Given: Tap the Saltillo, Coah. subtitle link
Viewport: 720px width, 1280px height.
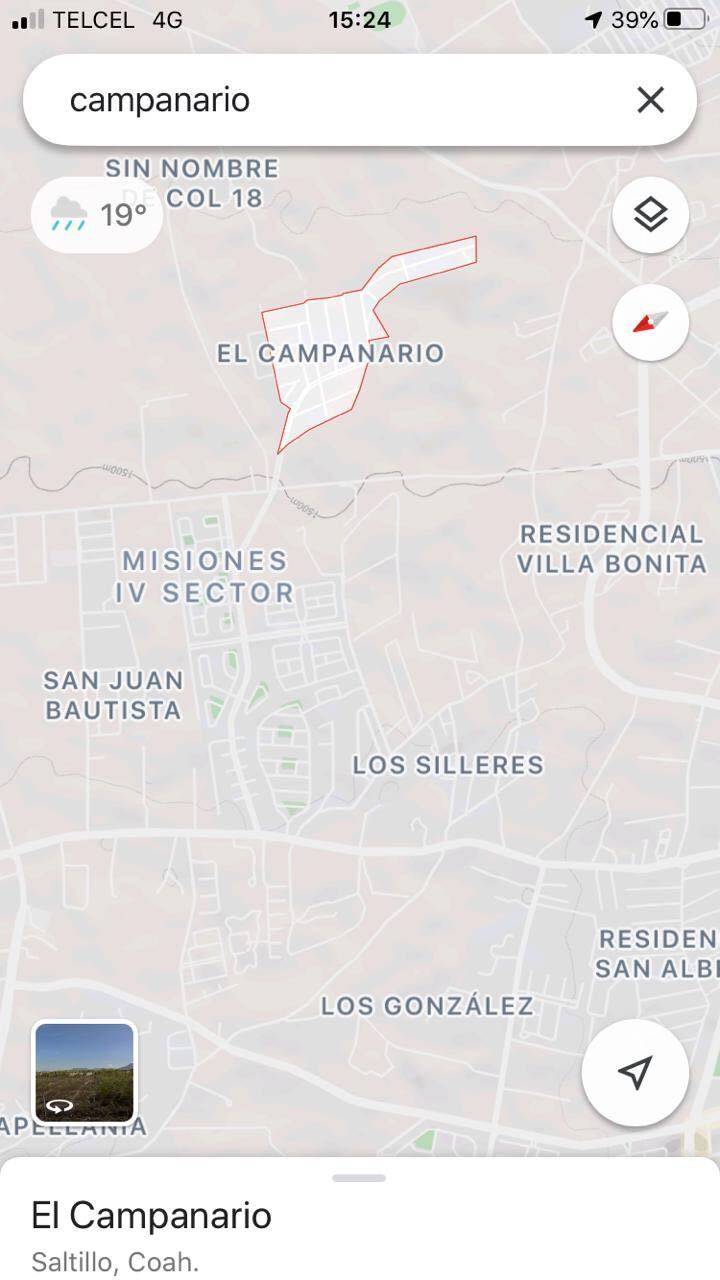Looking at the screenshot, I should click(x=117, y=1262).
